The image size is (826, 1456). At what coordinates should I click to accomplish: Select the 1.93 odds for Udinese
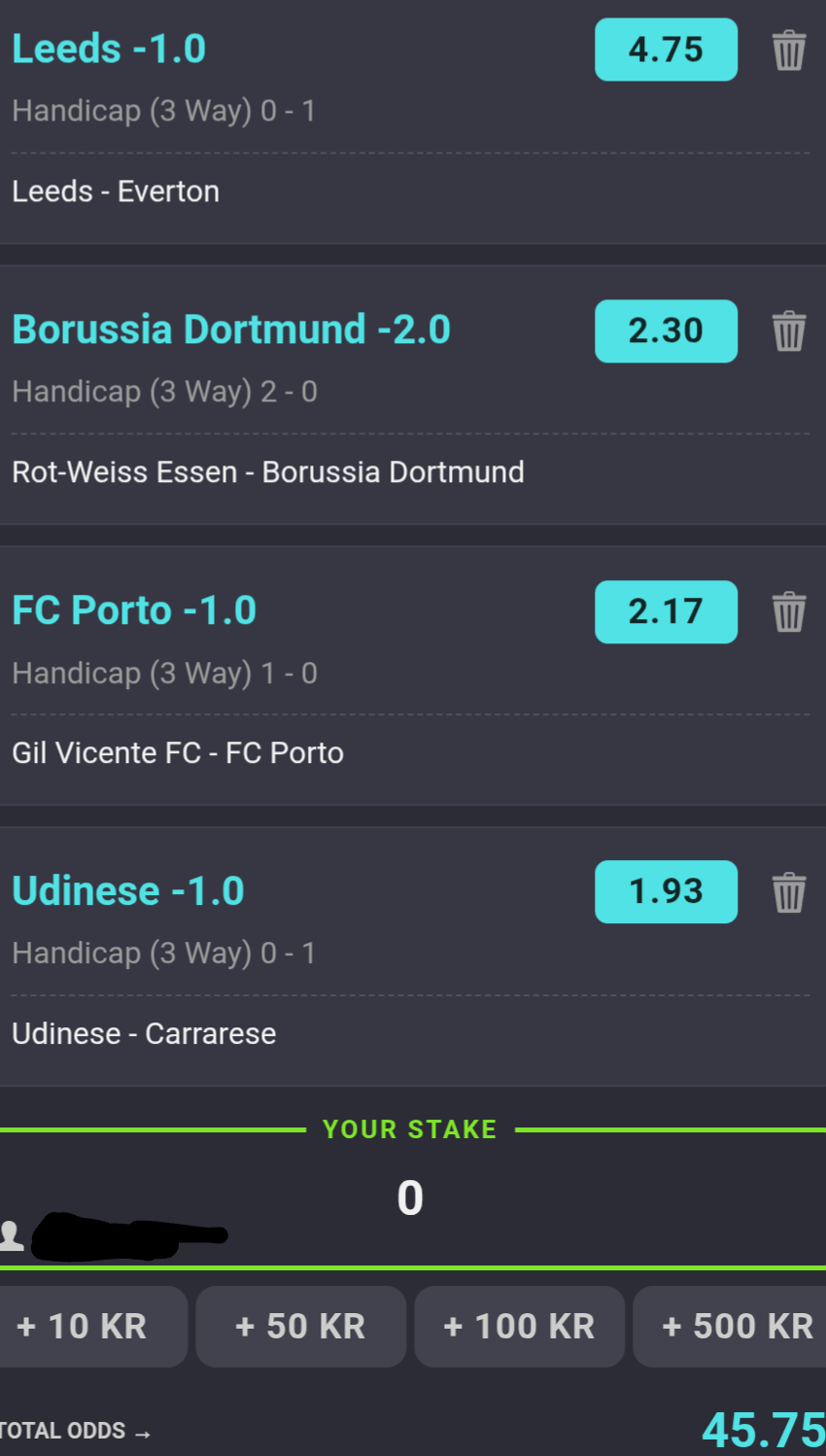click(x=666, y=891)
